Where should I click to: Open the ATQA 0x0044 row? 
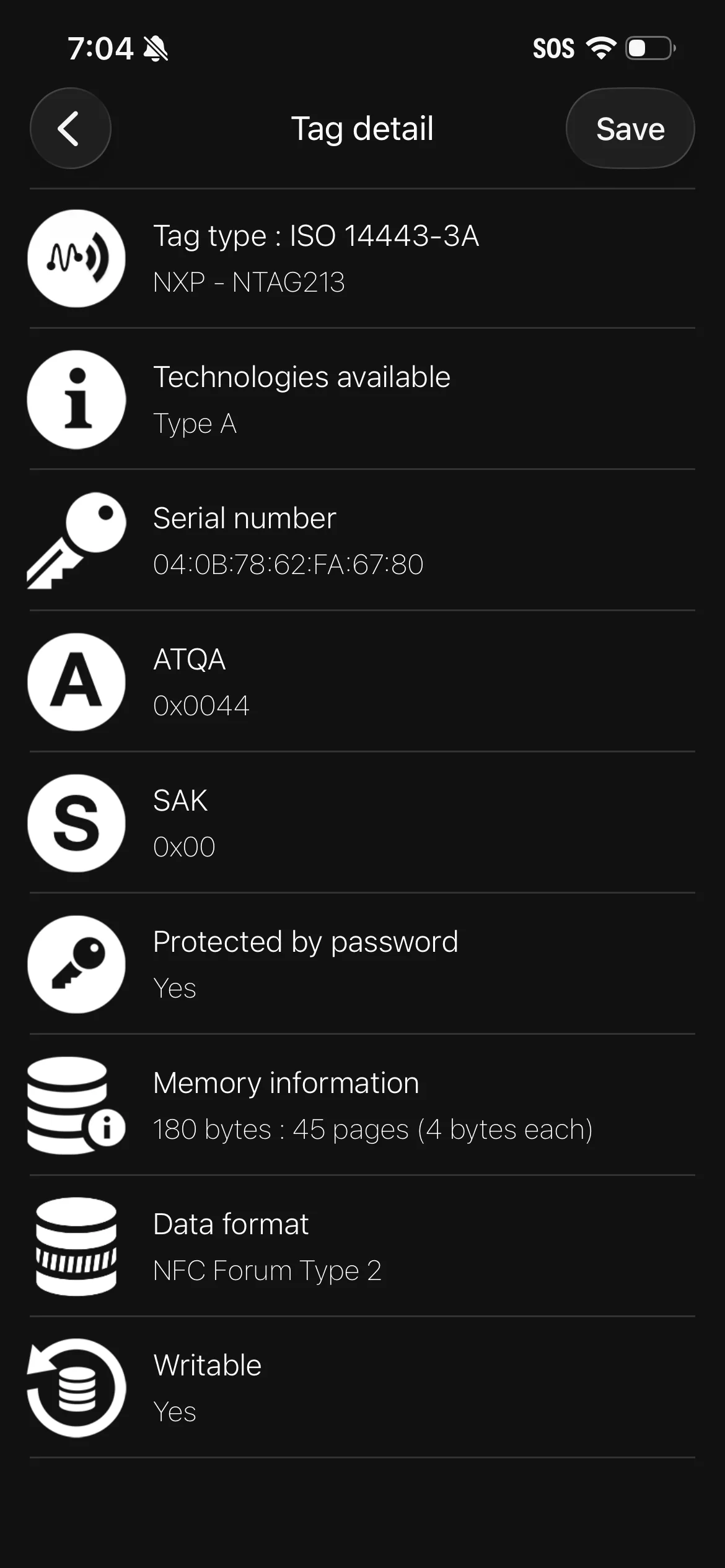coord(362,682)
